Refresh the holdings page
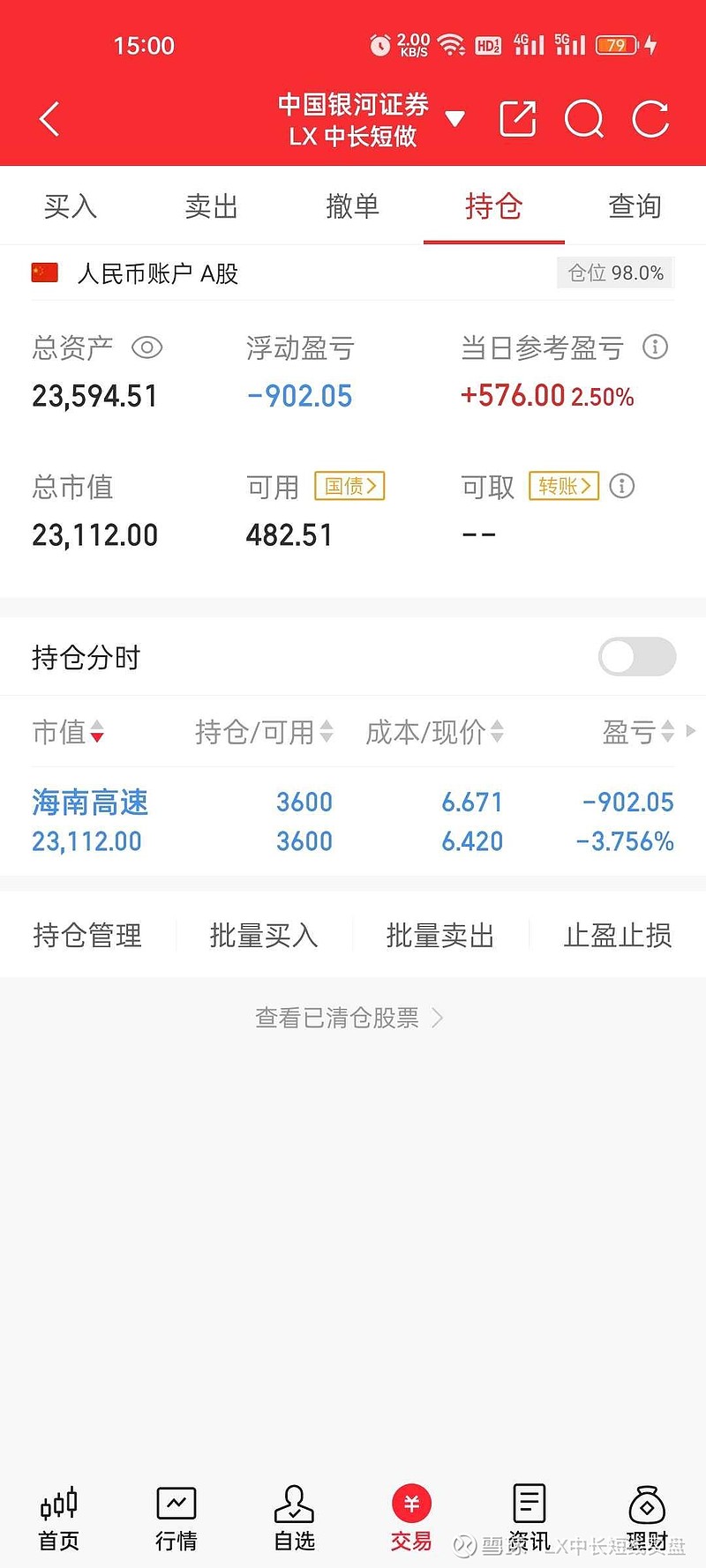The image size is (706, 1568). click(650, 118)
